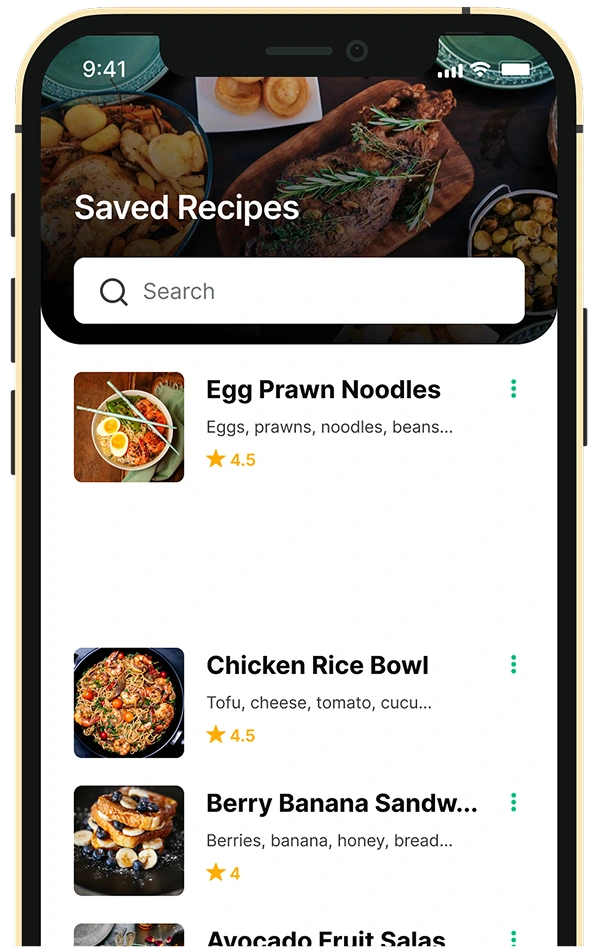Screen dimensions: 600x947
Task: Open options menu for Egg Prawn Noodles
Action: point(513,389)
